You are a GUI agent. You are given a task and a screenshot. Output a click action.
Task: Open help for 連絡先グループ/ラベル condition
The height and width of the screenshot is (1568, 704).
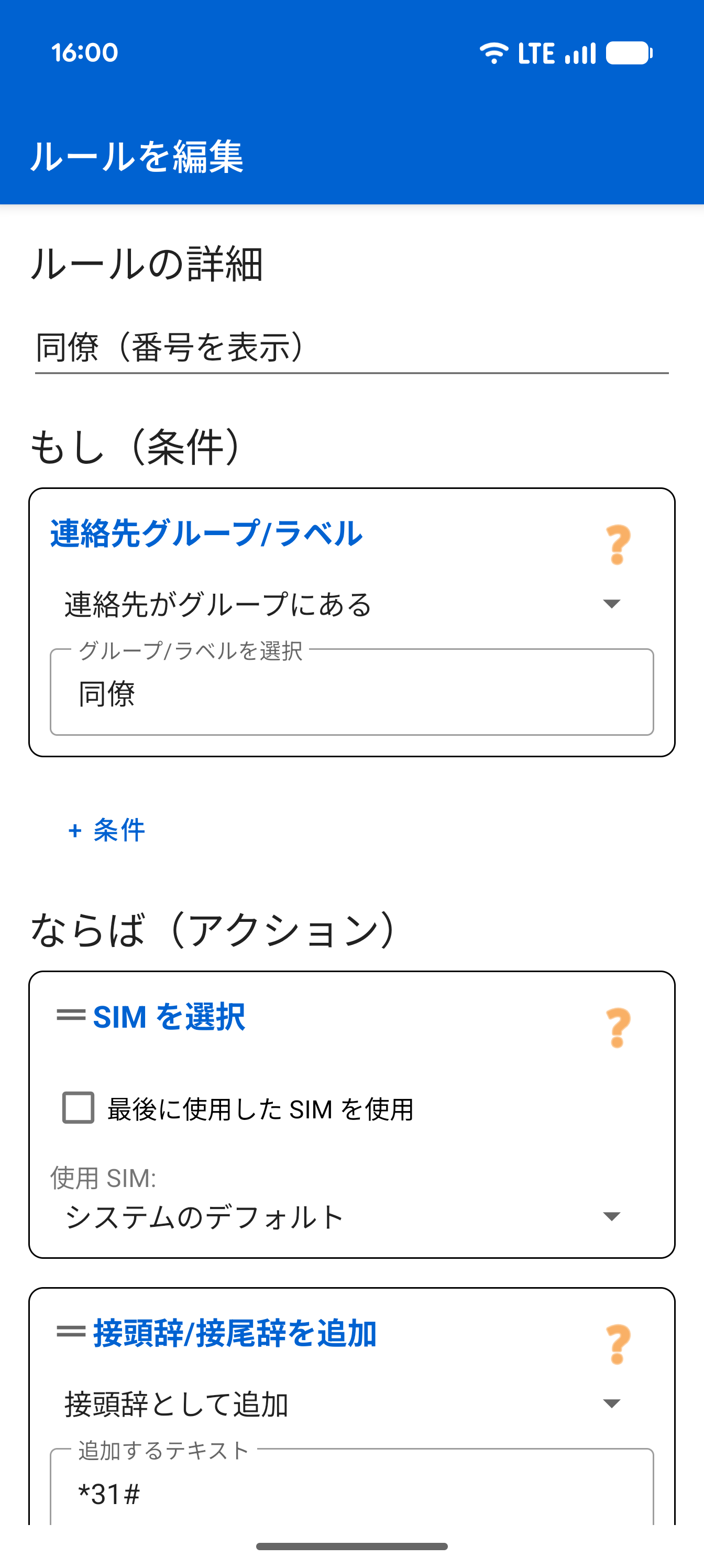click(617, 543)
